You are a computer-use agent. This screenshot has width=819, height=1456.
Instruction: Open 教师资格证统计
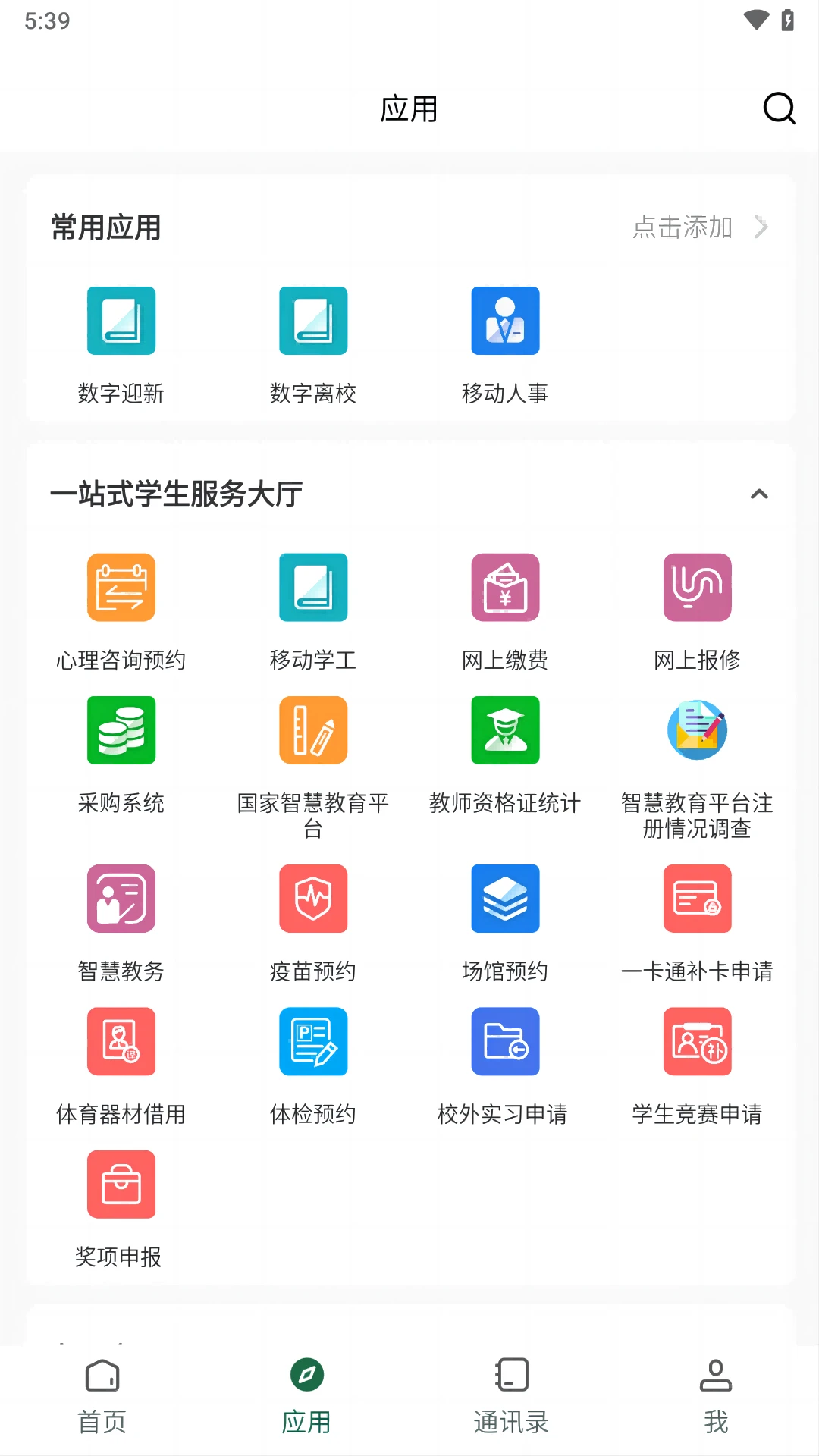[505, 730]
